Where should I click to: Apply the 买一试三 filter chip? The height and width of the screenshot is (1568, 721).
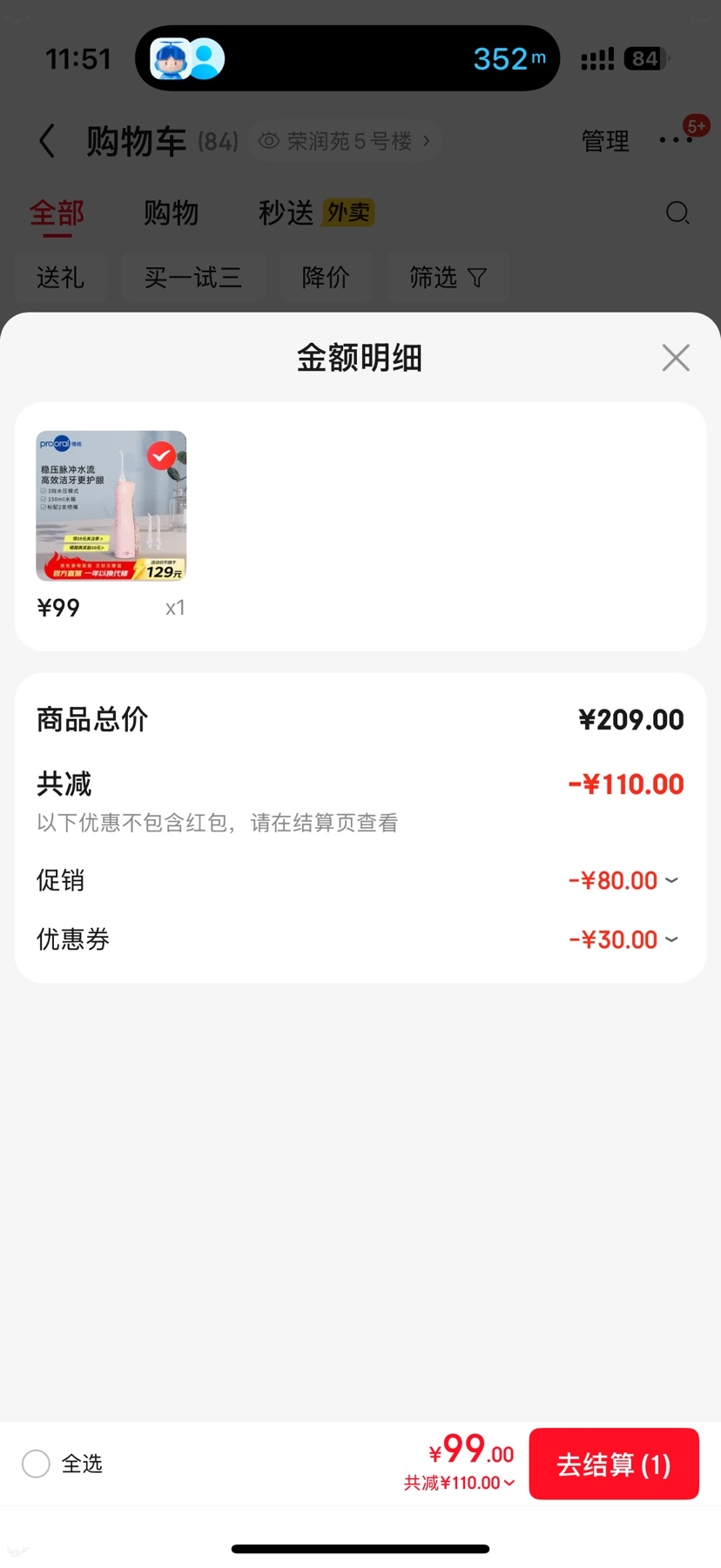pyautogui.click(x=193, y=278)
